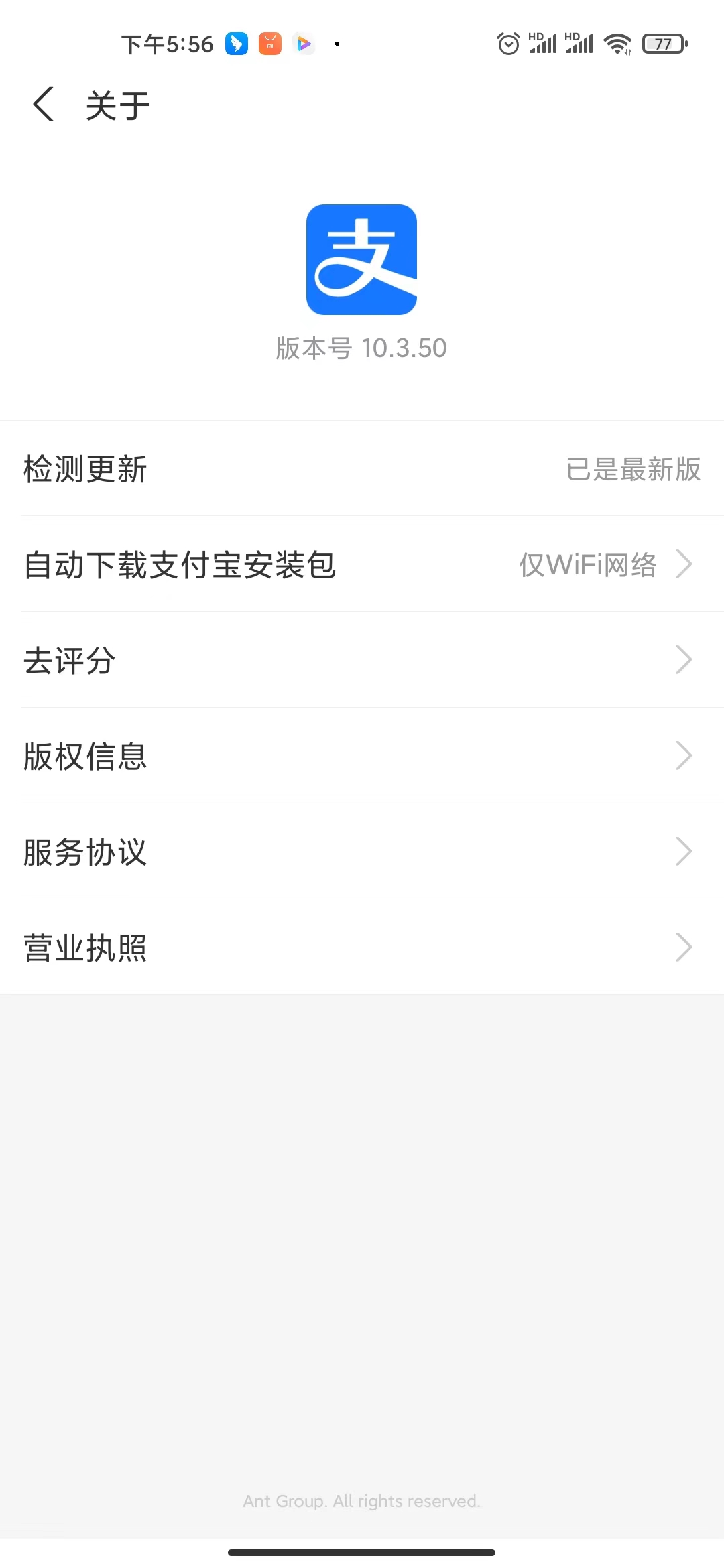Check for updates via 检测更新

362,469
